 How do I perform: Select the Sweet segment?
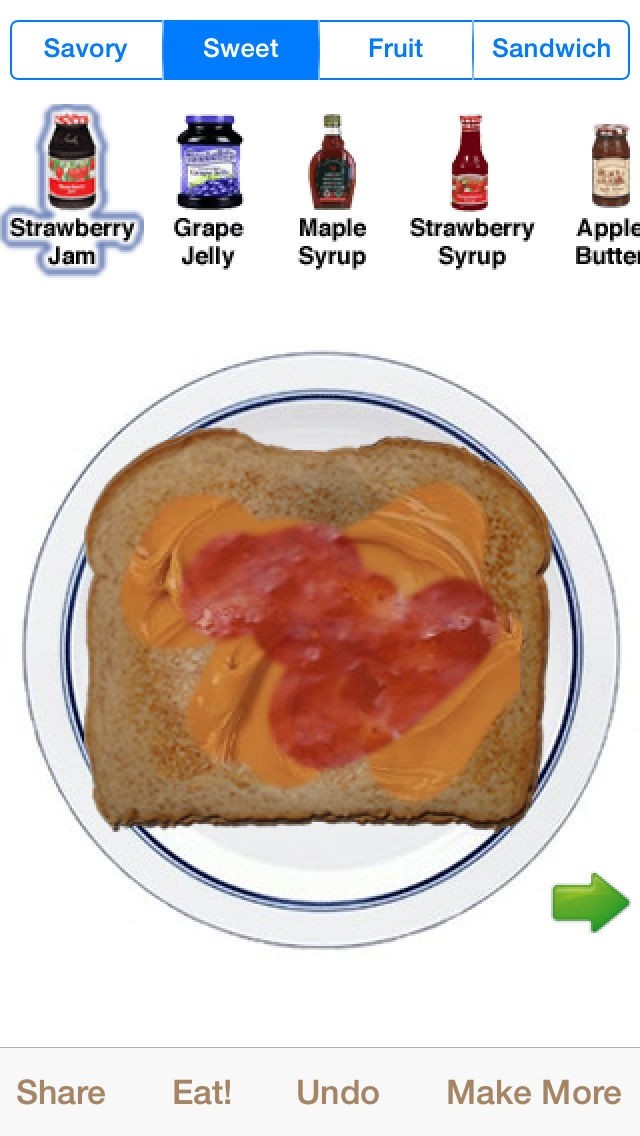241,49
